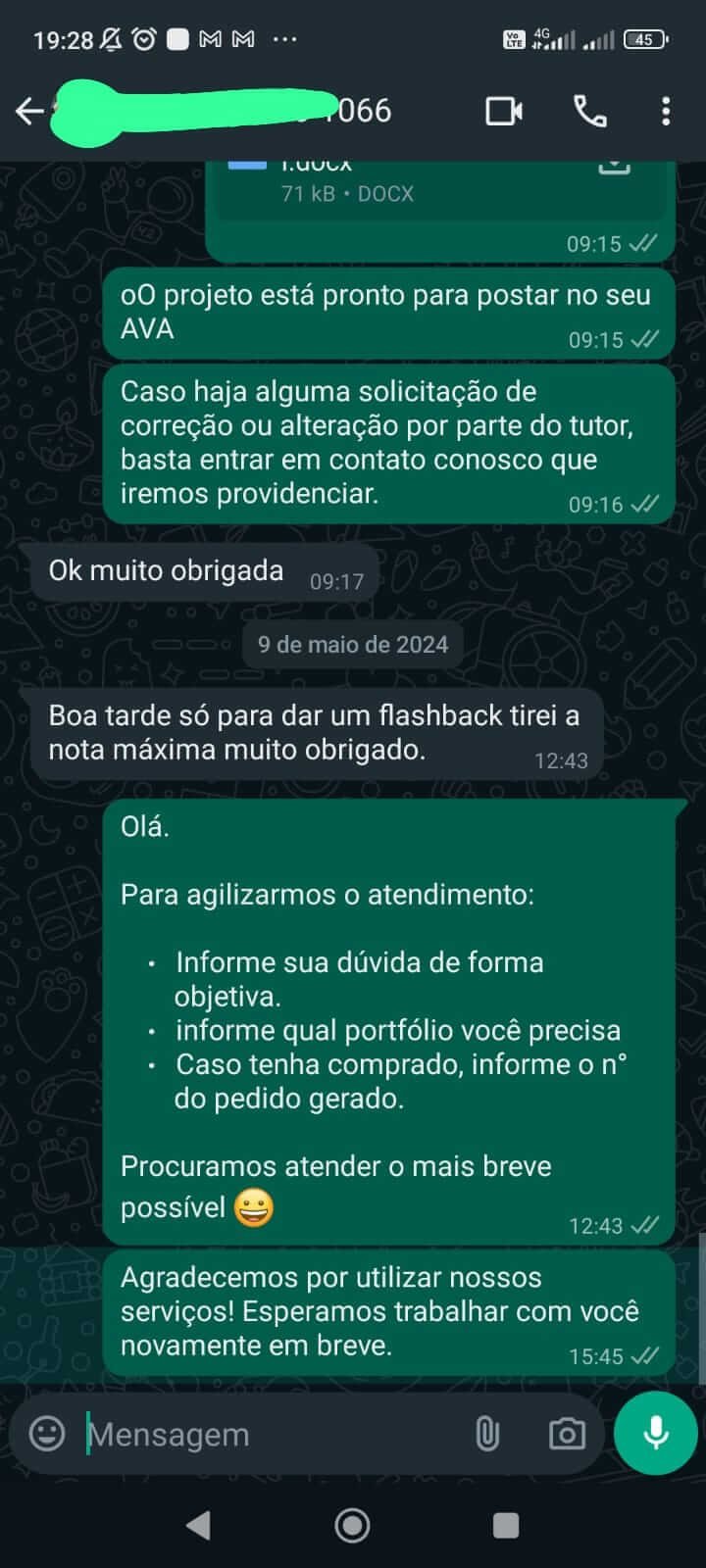The height and width of the screenshot is (1568, 706).
Task: Tap the system home button
Action: point(352,1525)
